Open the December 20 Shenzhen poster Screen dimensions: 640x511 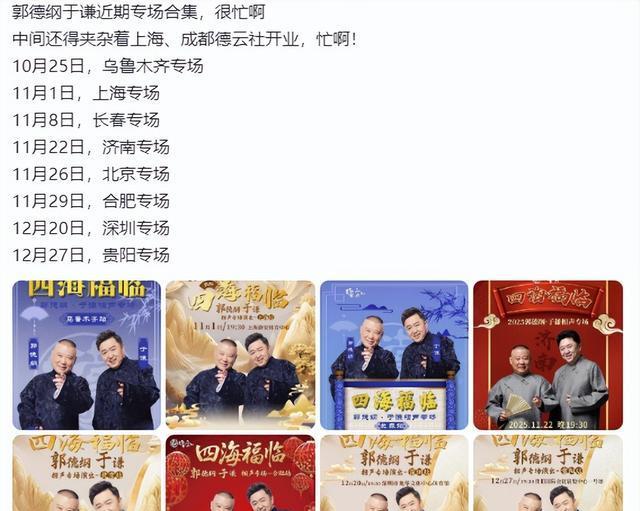coord(394,473)
